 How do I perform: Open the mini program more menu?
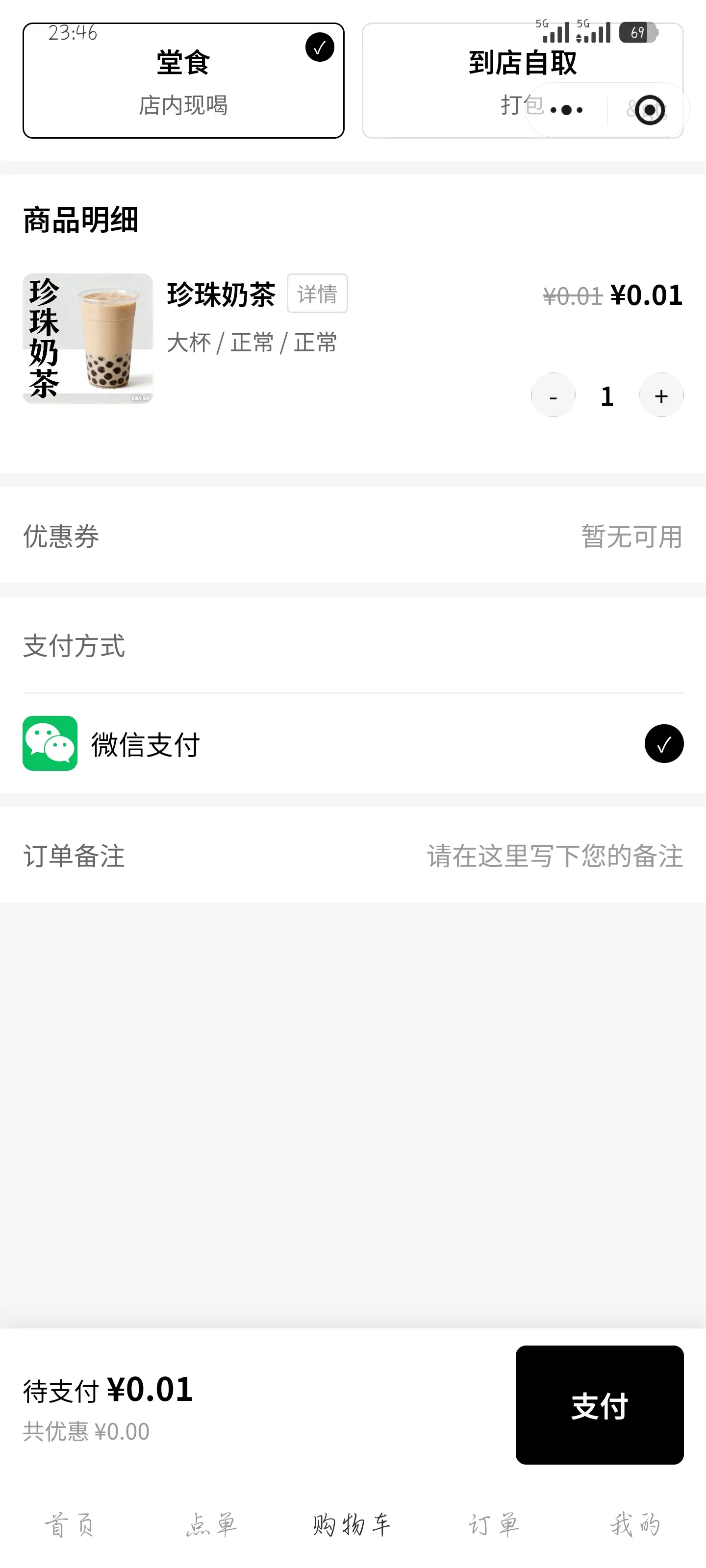566,110
